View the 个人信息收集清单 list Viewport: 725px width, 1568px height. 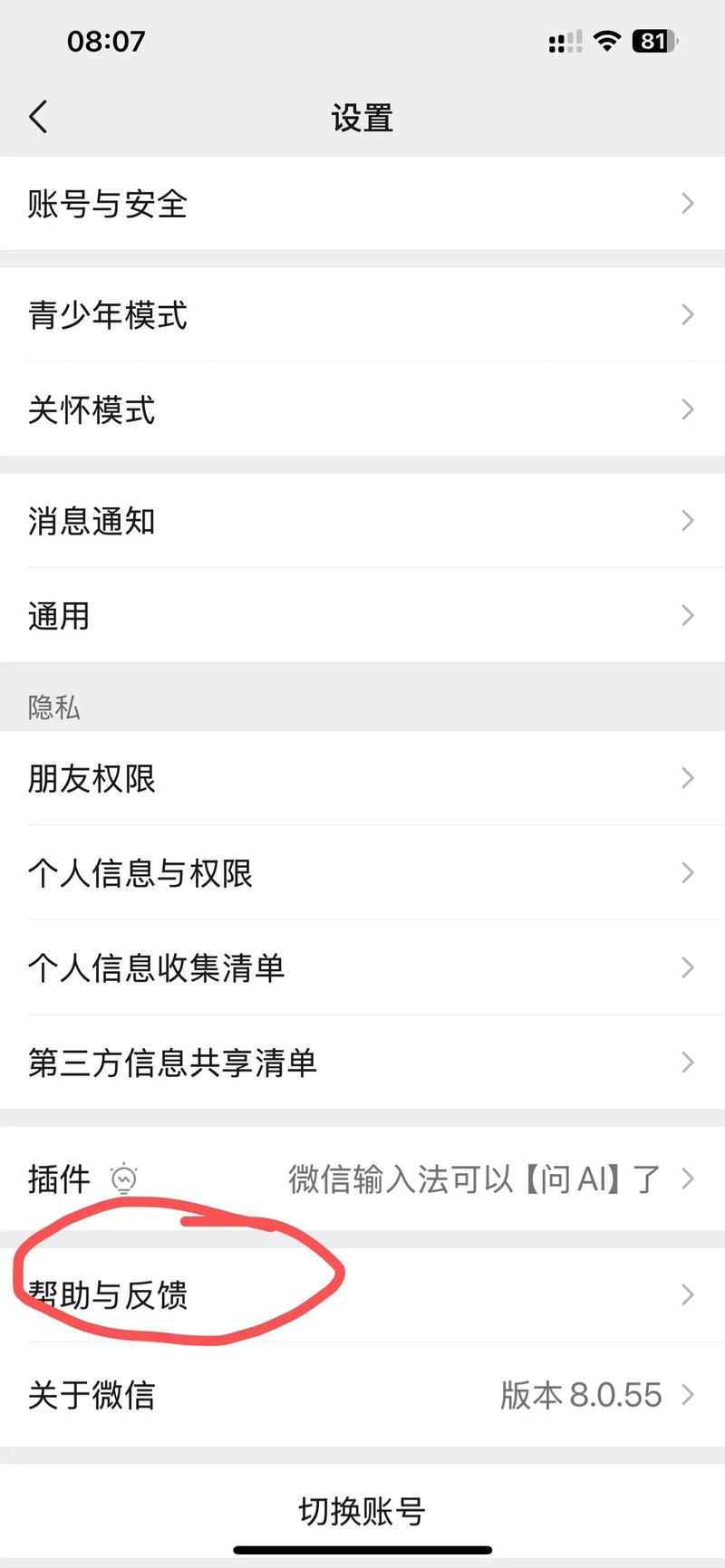pos(362,967)
